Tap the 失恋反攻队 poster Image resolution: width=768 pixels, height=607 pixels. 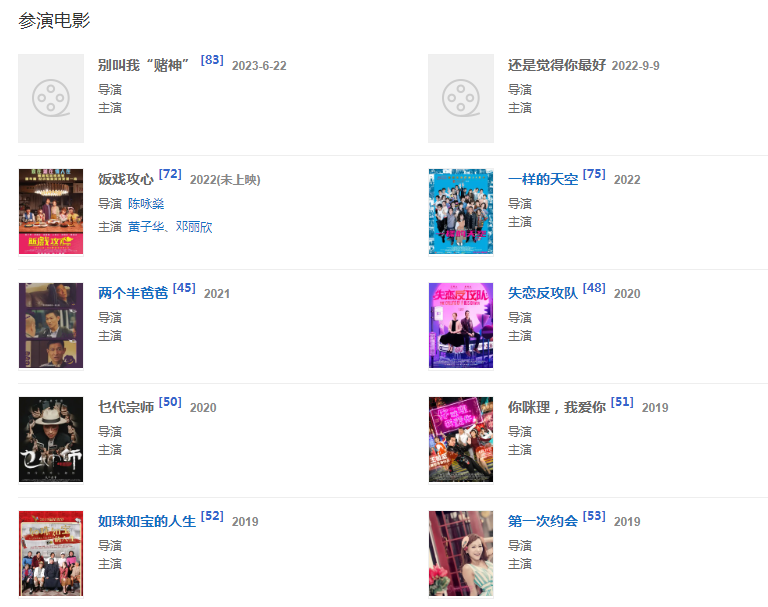pos(461,326)
